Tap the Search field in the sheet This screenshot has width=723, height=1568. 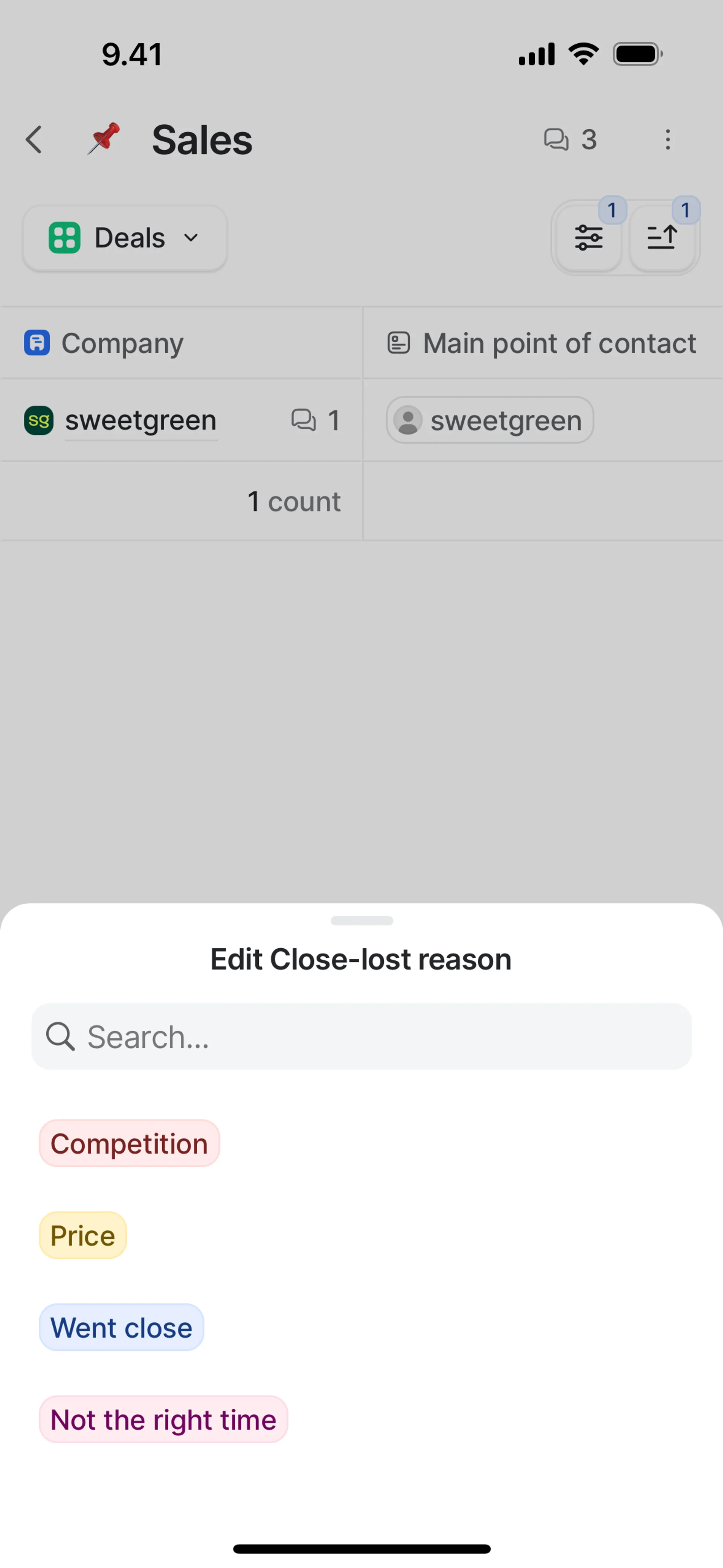pyautogui.click(x=361, y=1037)
